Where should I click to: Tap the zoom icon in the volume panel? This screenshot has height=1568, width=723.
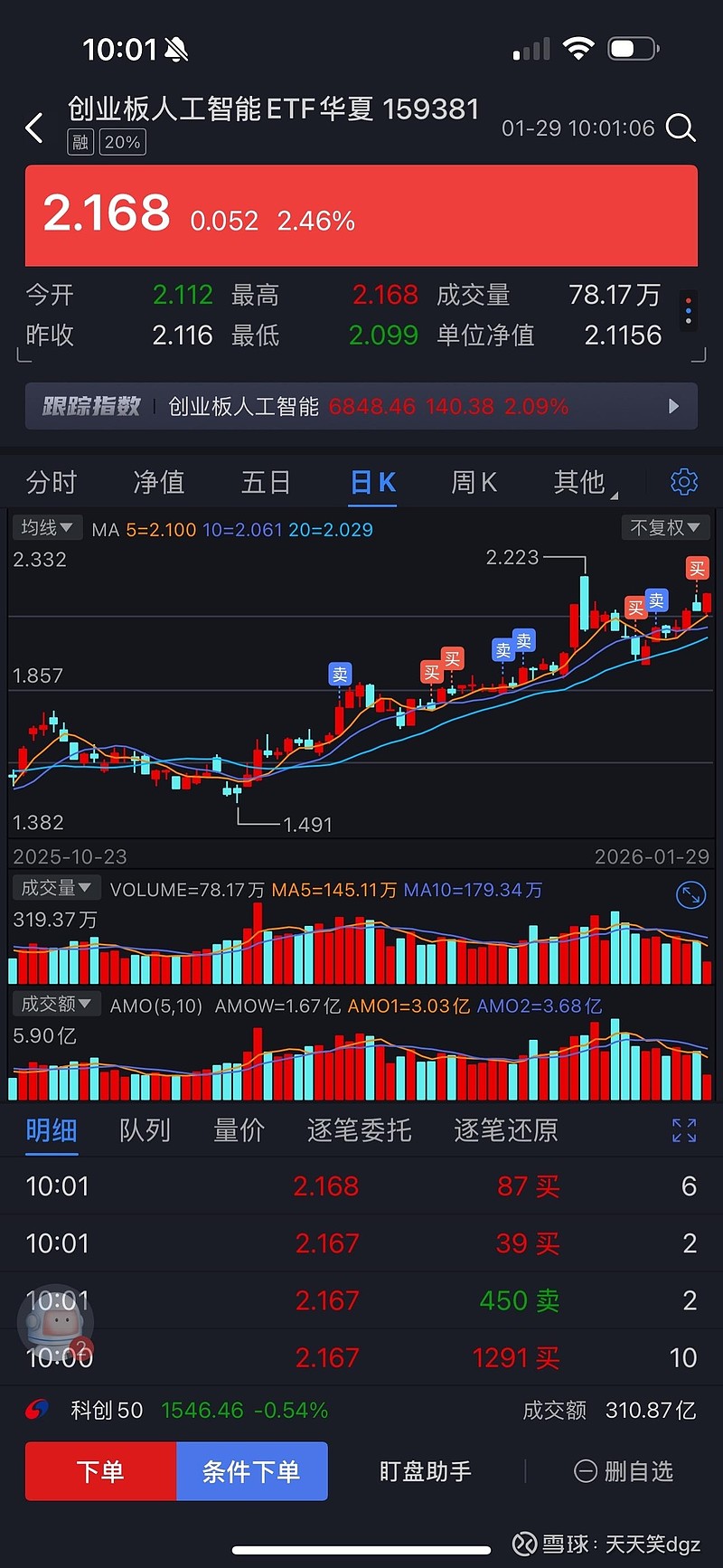690,893
